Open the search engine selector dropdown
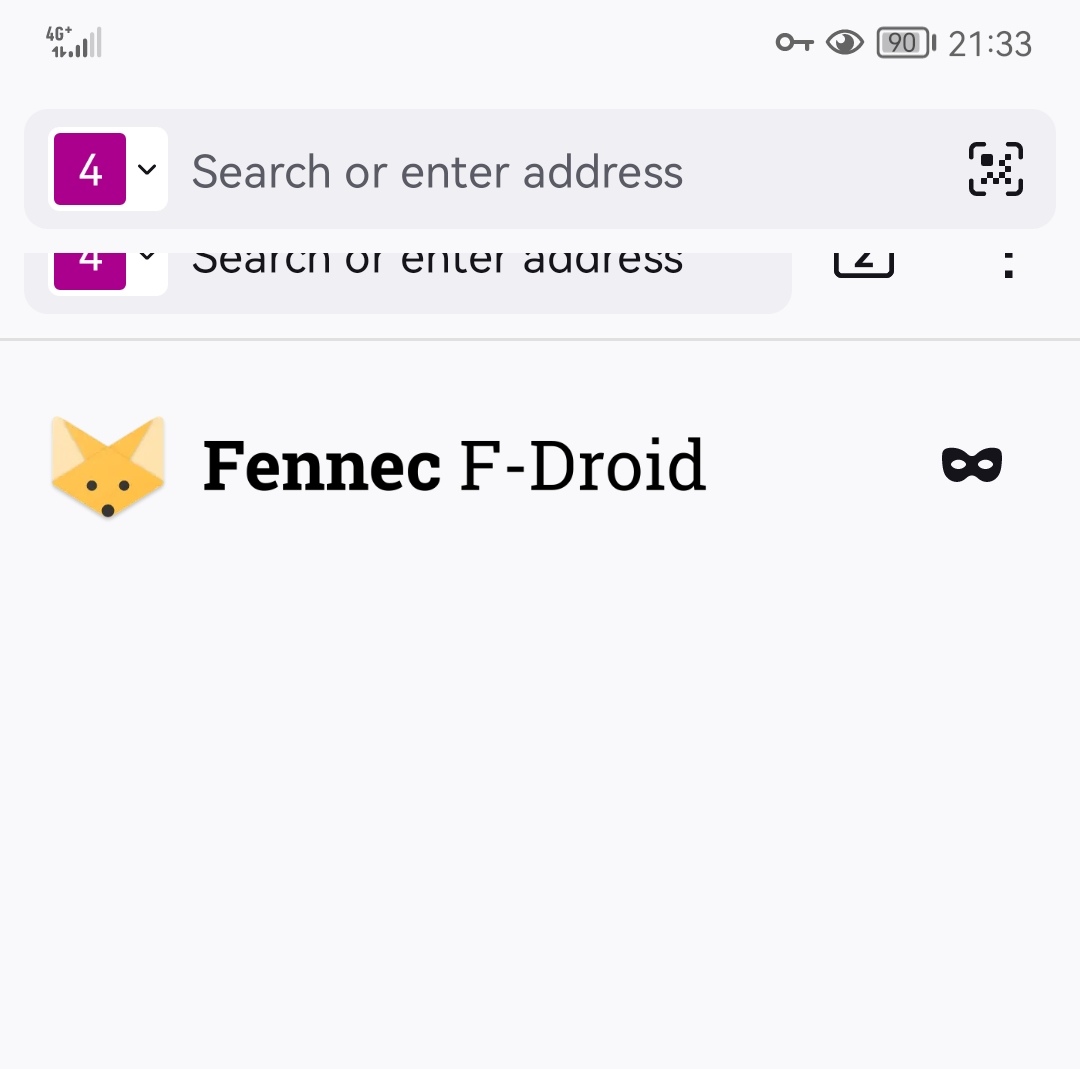 point(108,169)
